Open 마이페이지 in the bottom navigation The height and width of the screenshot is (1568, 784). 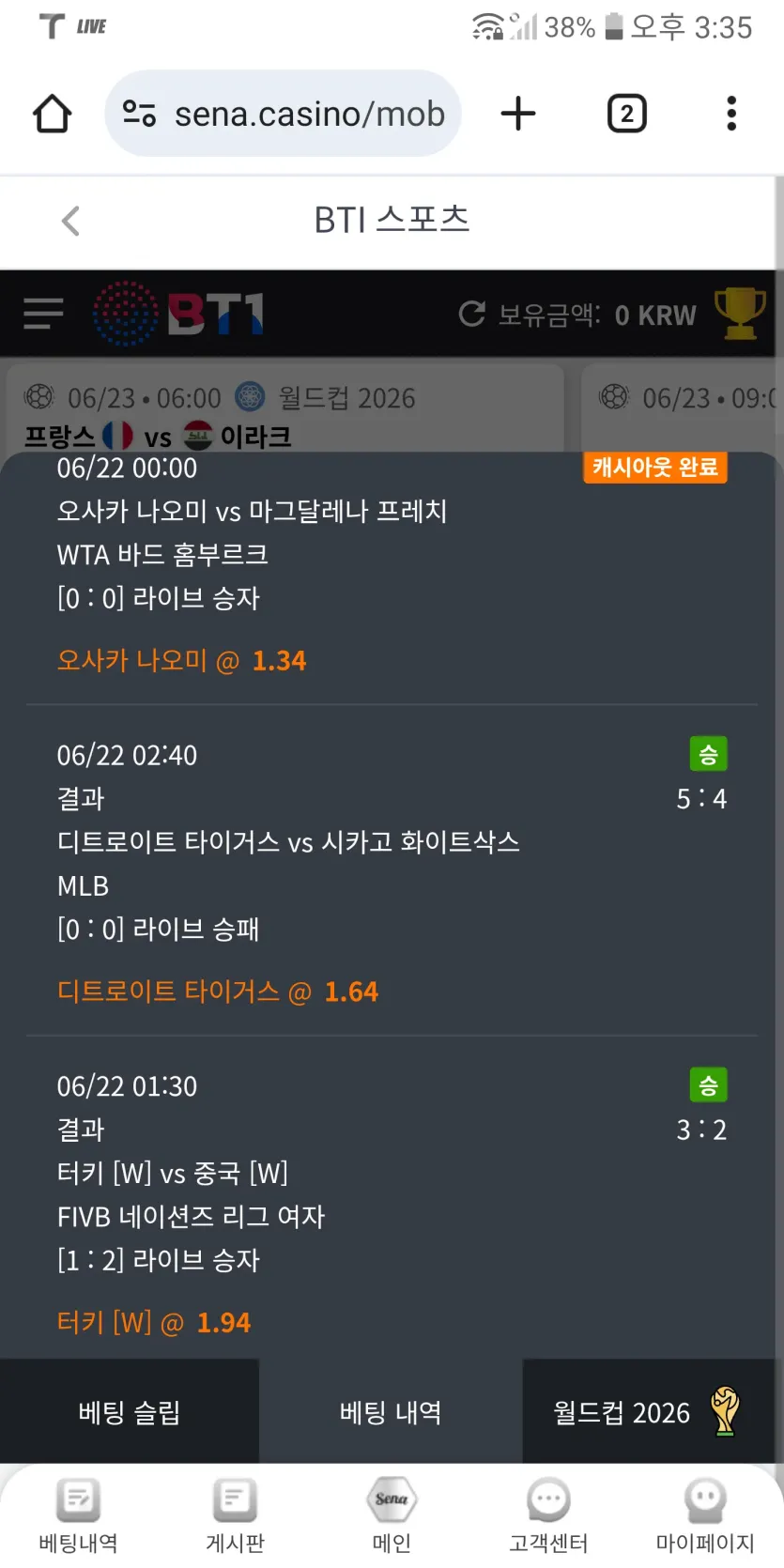pyautogui.click(x=705, y=1515)
